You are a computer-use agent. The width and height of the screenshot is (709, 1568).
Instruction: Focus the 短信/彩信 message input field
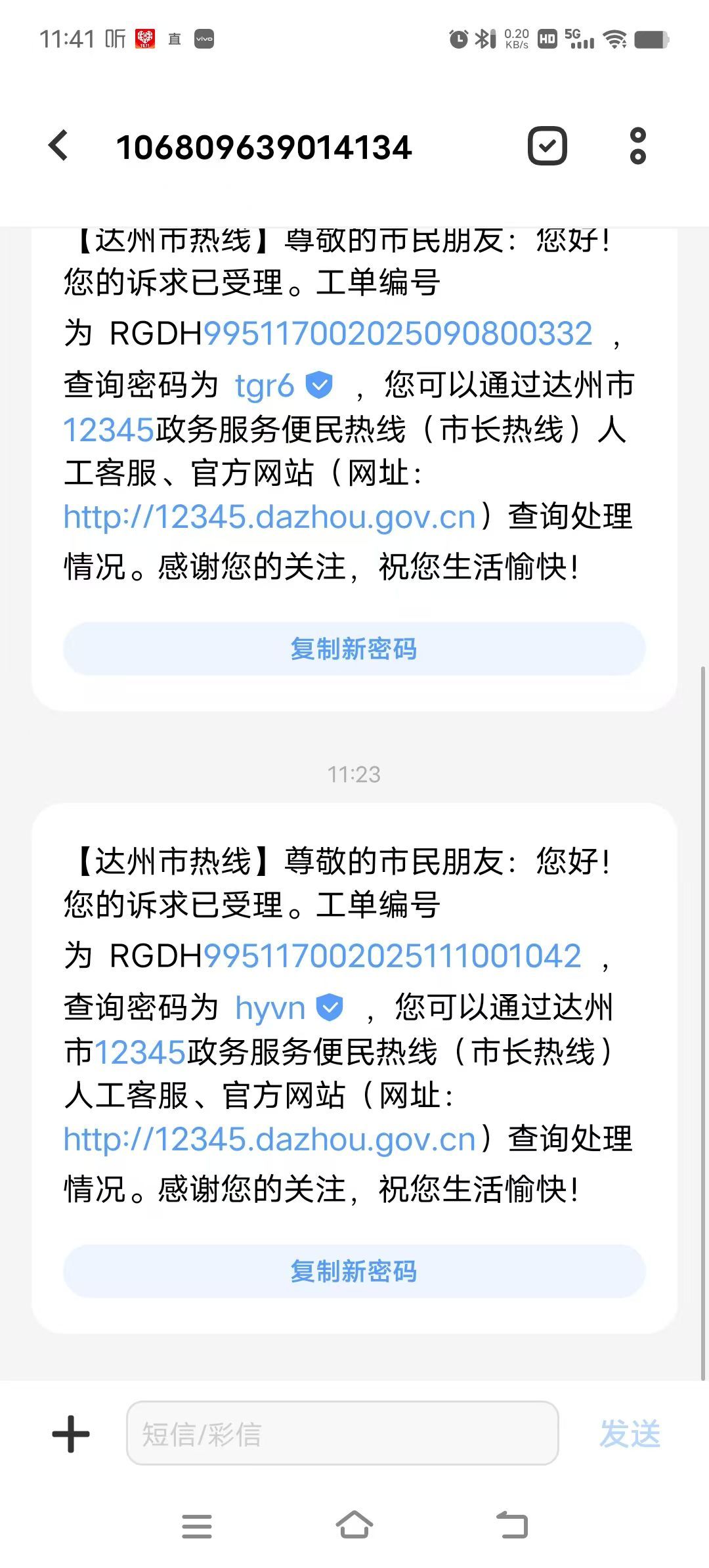(341, 1434)
